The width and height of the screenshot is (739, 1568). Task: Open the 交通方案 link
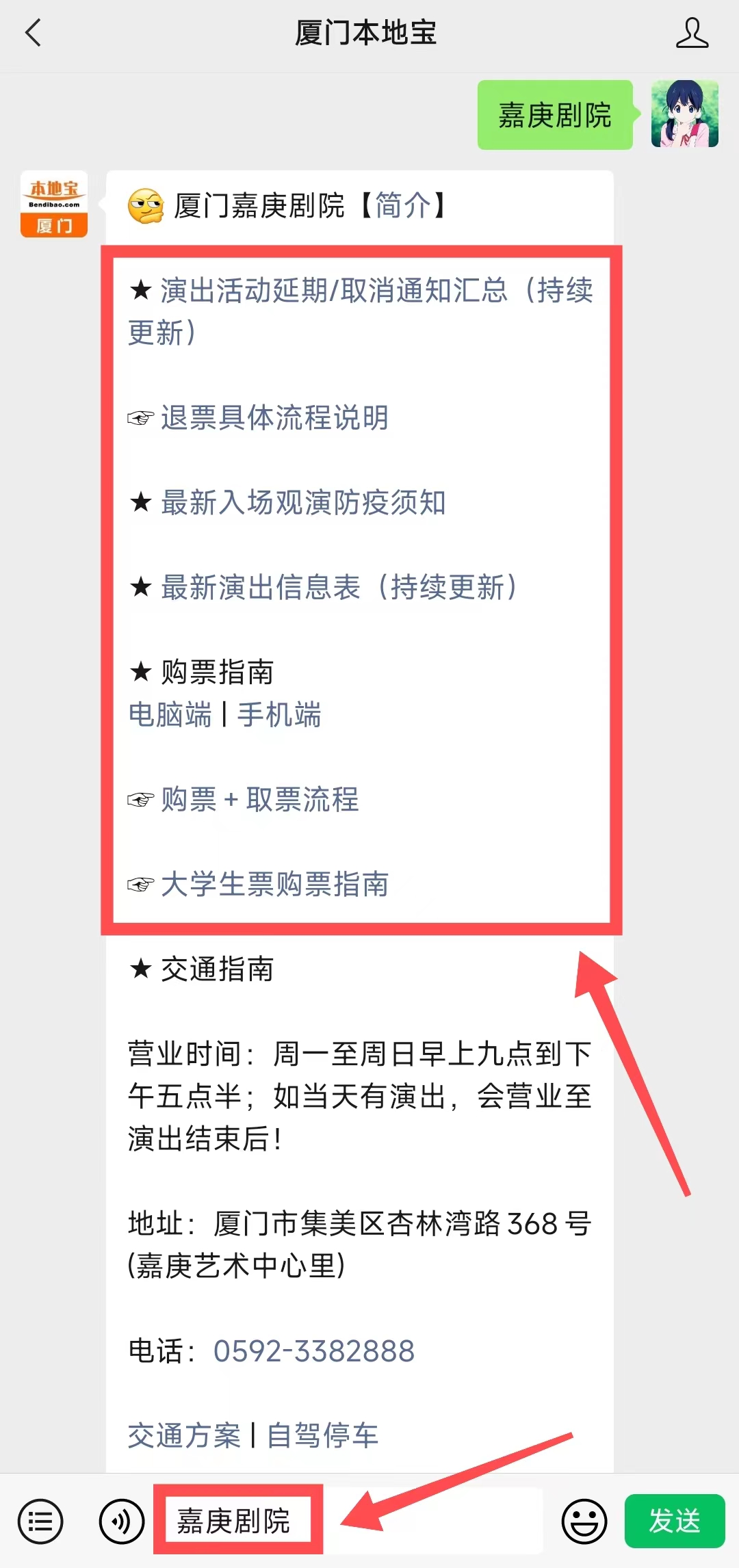click(184, 1435)
